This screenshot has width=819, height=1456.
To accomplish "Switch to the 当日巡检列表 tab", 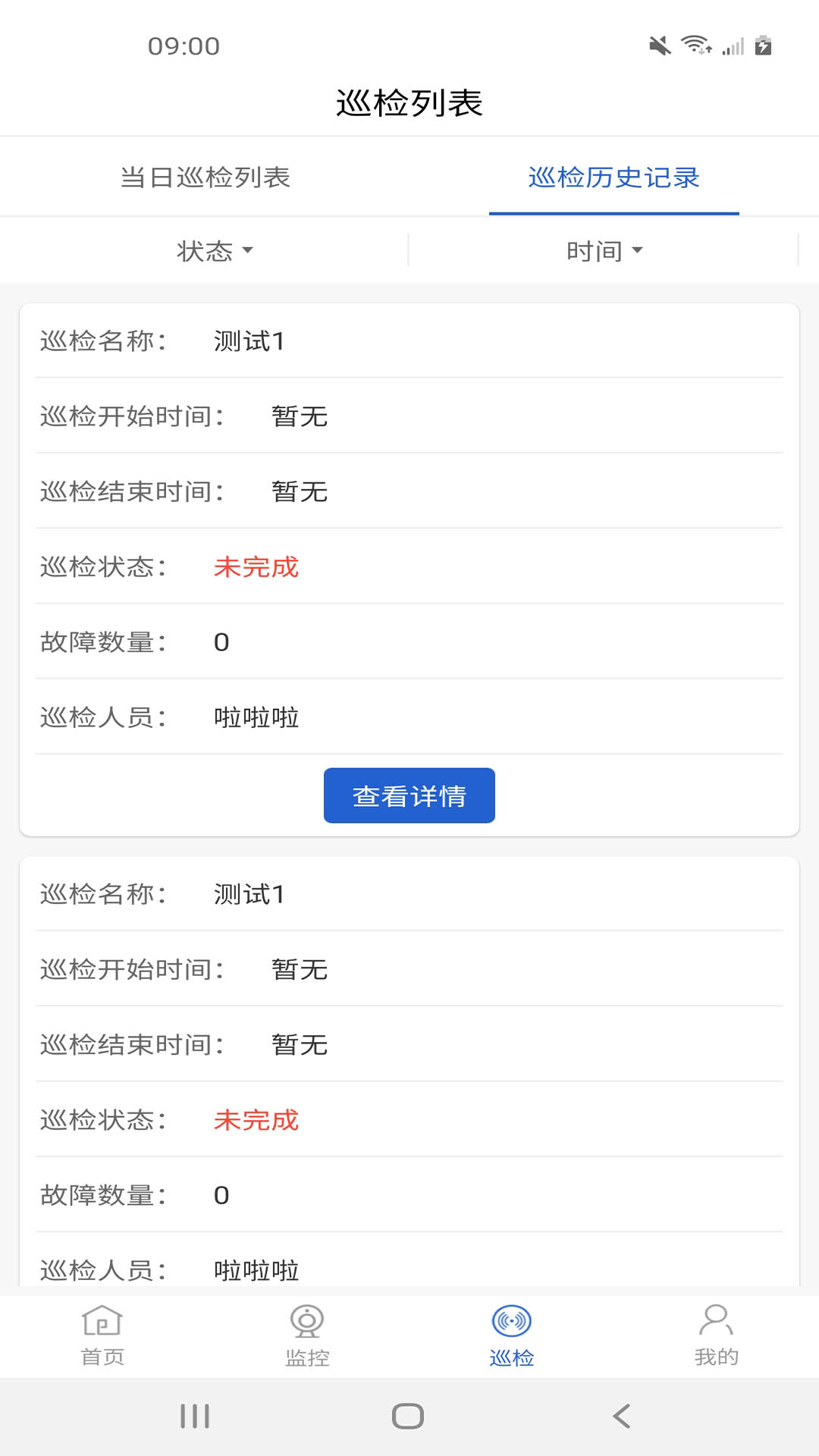I will pos(205,177).
